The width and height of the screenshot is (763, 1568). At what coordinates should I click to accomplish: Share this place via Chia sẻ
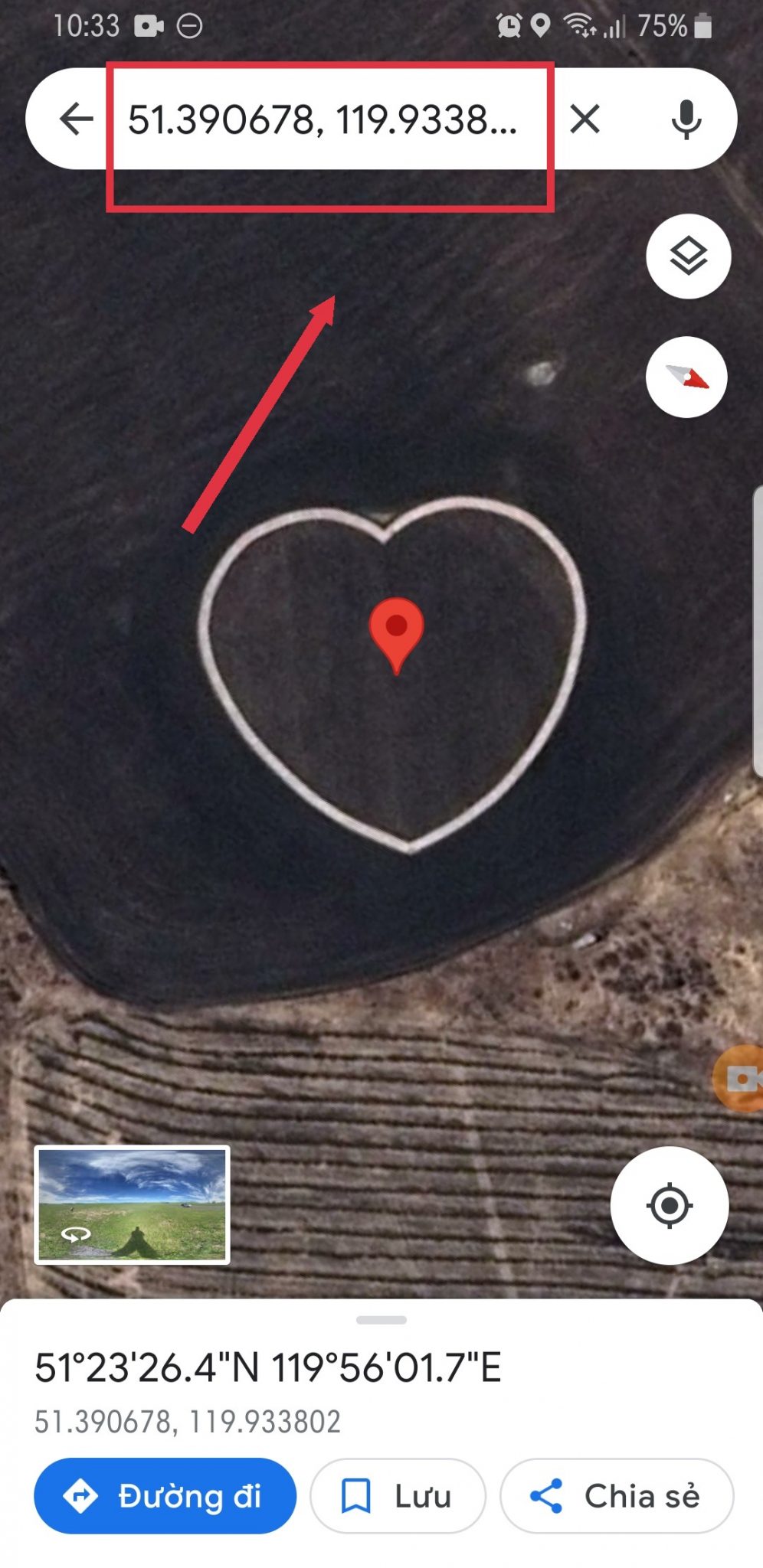(x=617, y=1495)
